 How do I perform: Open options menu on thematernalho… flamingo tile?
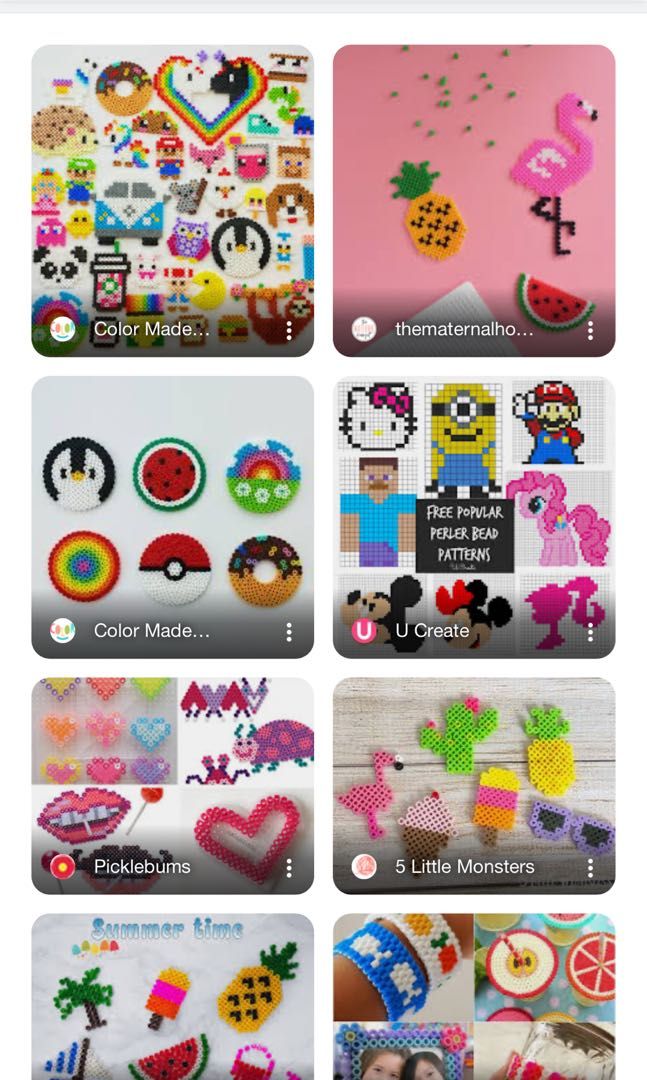tap(590, 331)
